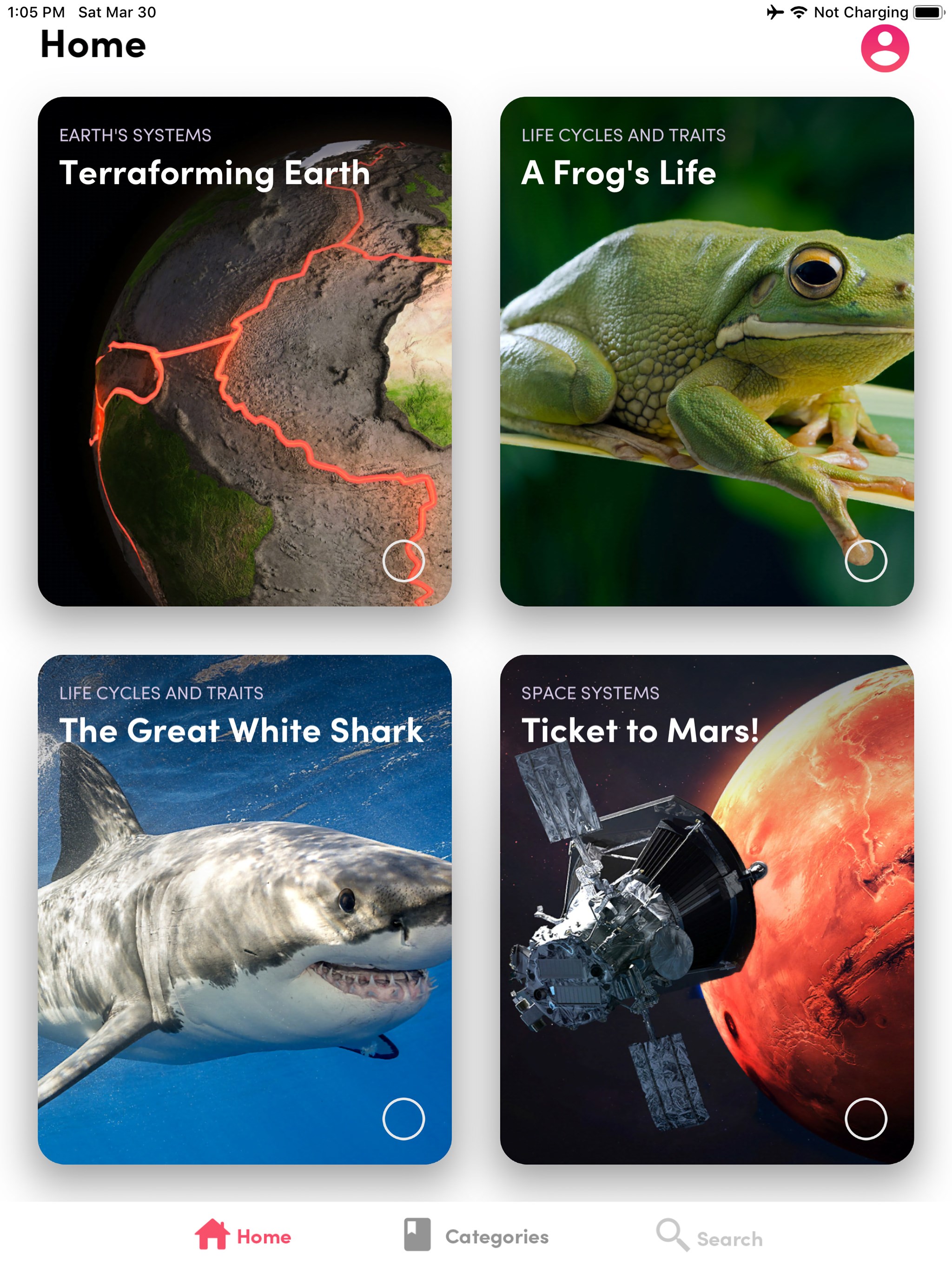Select the circle on A Frog's Life
The width and height of the screenshot is (952, 1270).
point(865,561)
